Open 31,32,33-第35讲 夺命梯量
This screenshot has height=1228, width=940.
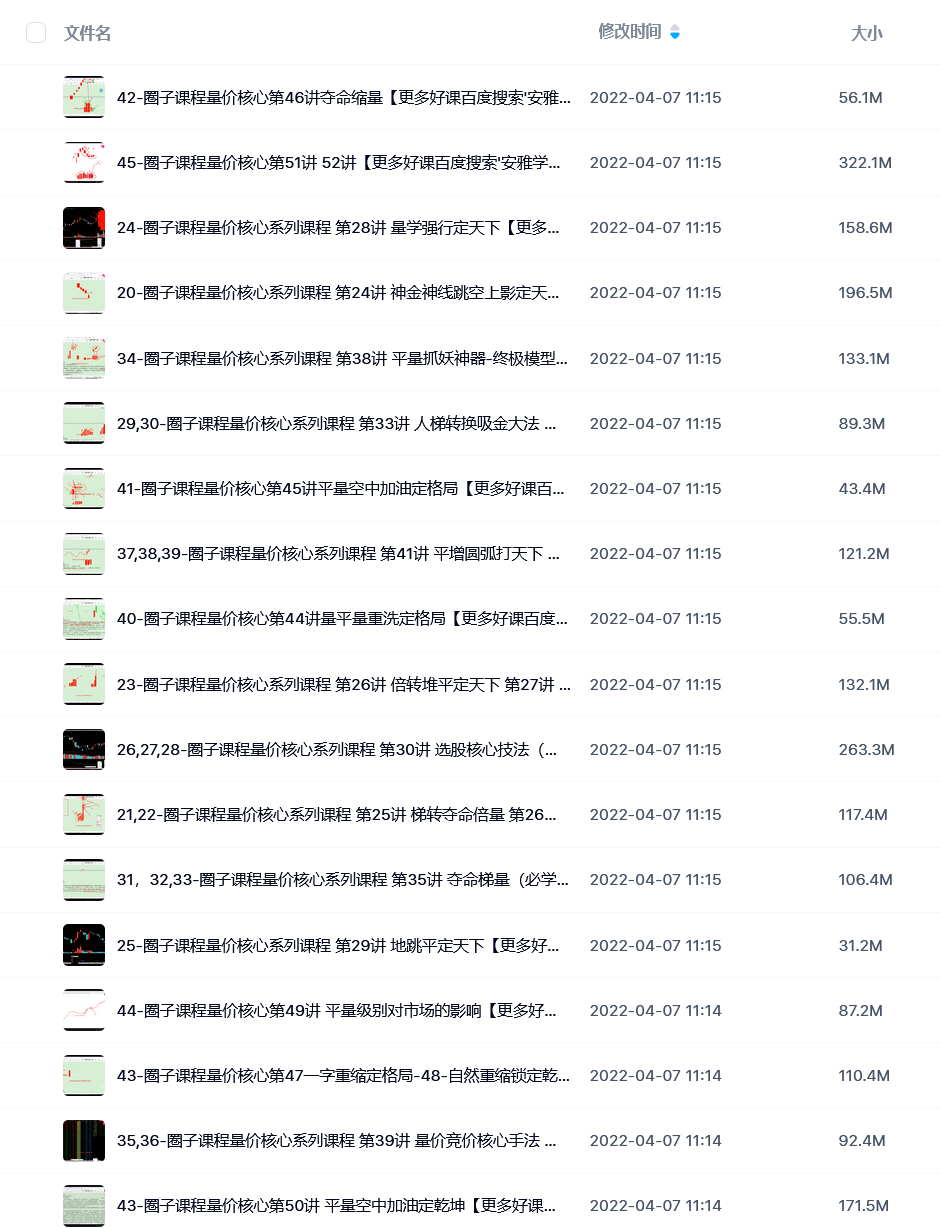[342, 880]
